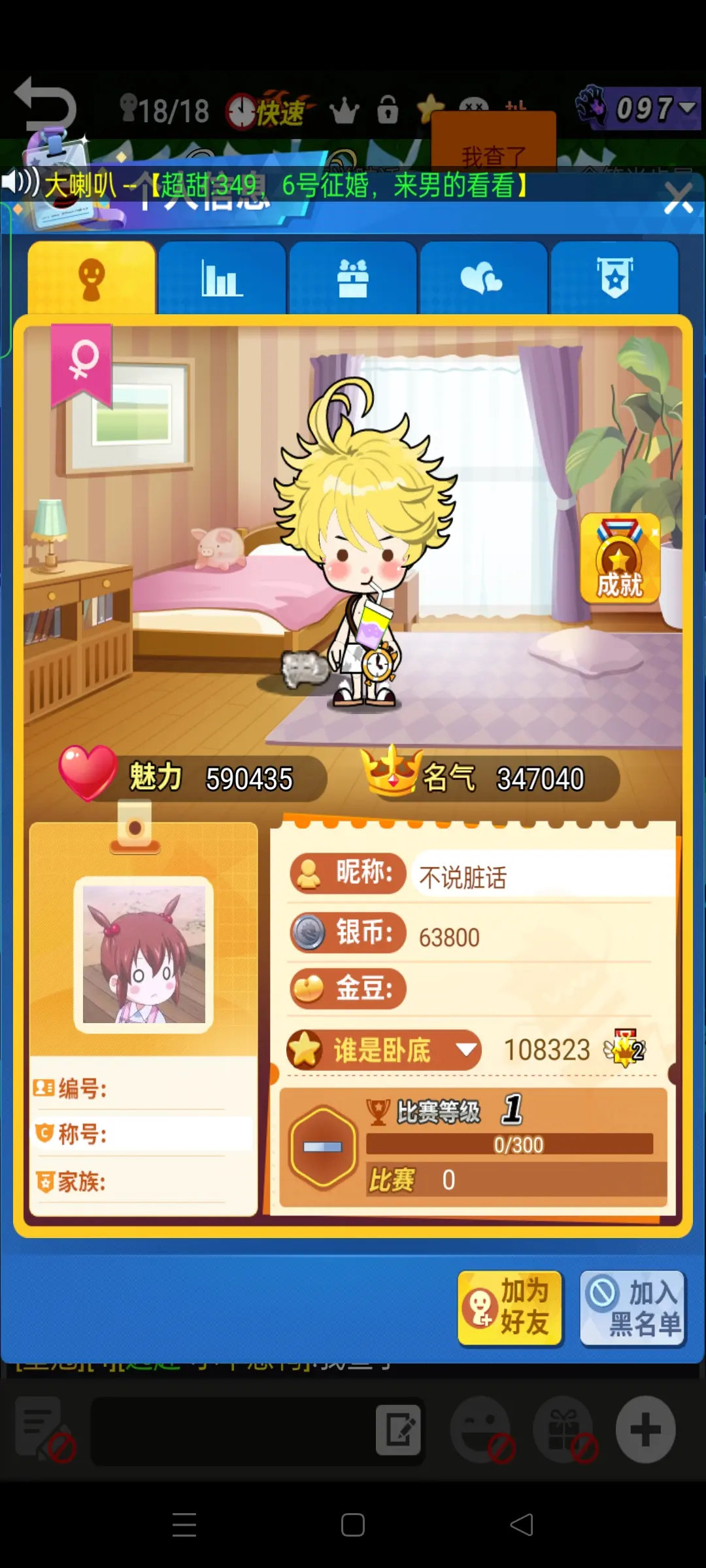Switch to the hearts relationship tab
The width and height of the screenshot is (706, 1568).
click(482, 278)
